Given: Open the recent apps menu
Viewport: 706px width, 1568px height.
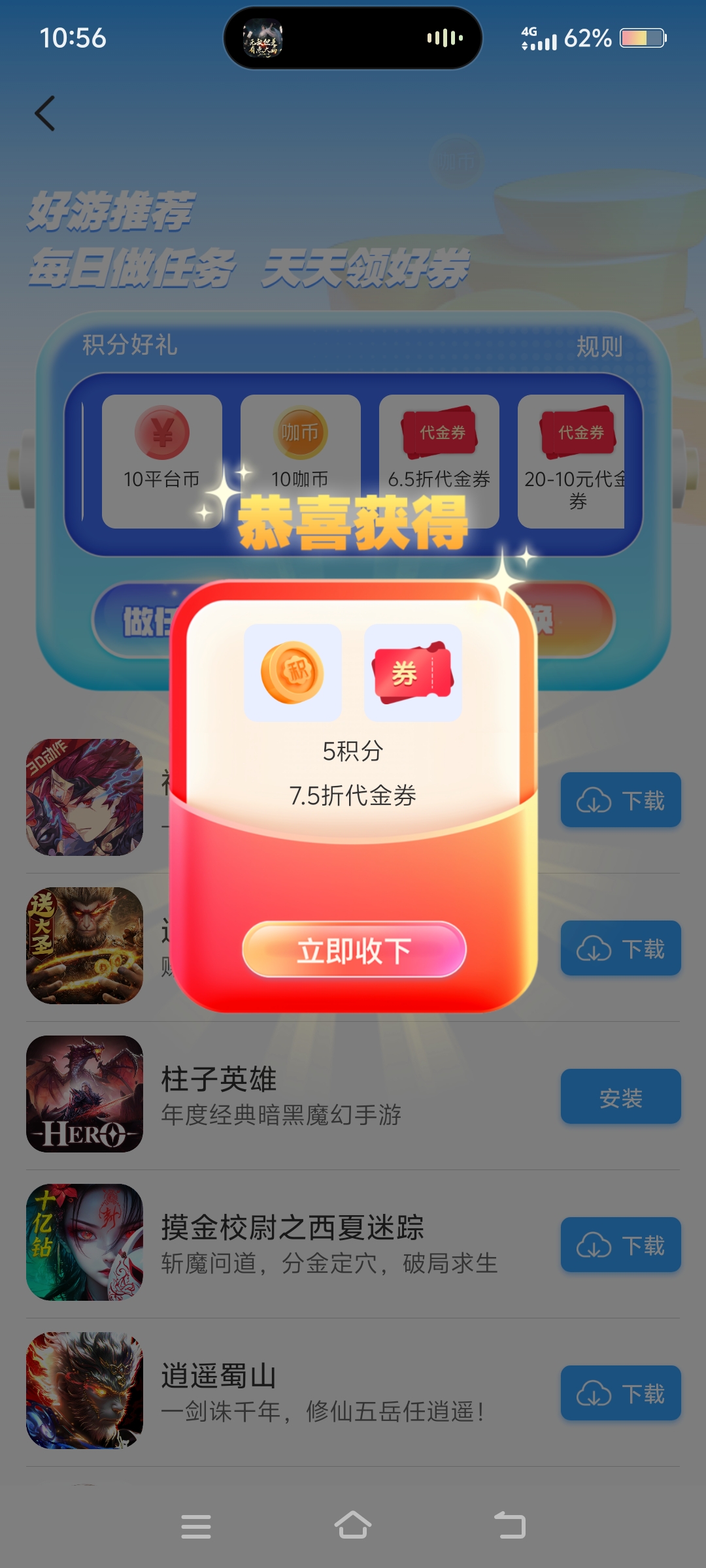Looking at the screenshot, I should 195,1526.
